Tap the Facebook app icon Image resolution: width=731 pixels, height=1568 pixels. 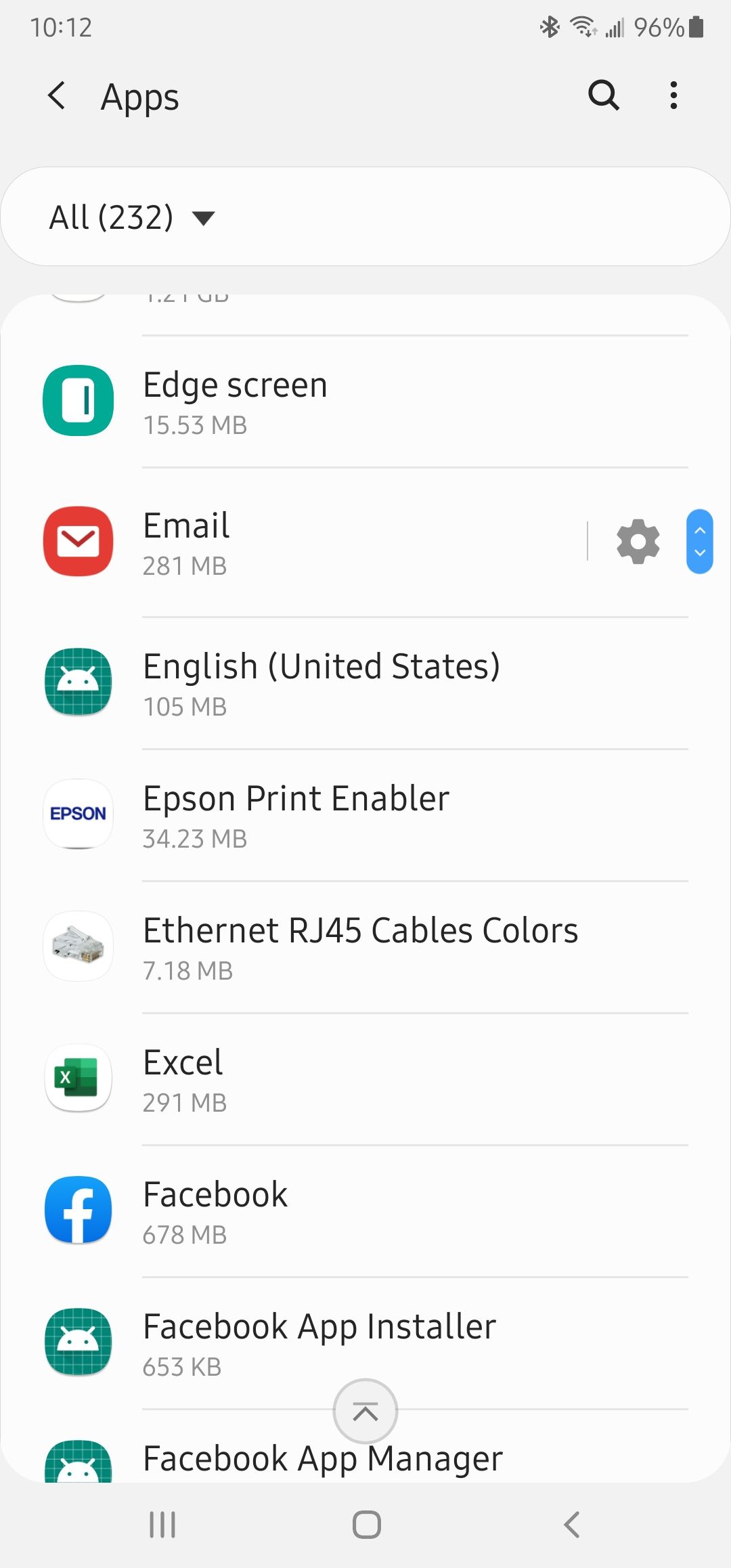(77, 1211)
